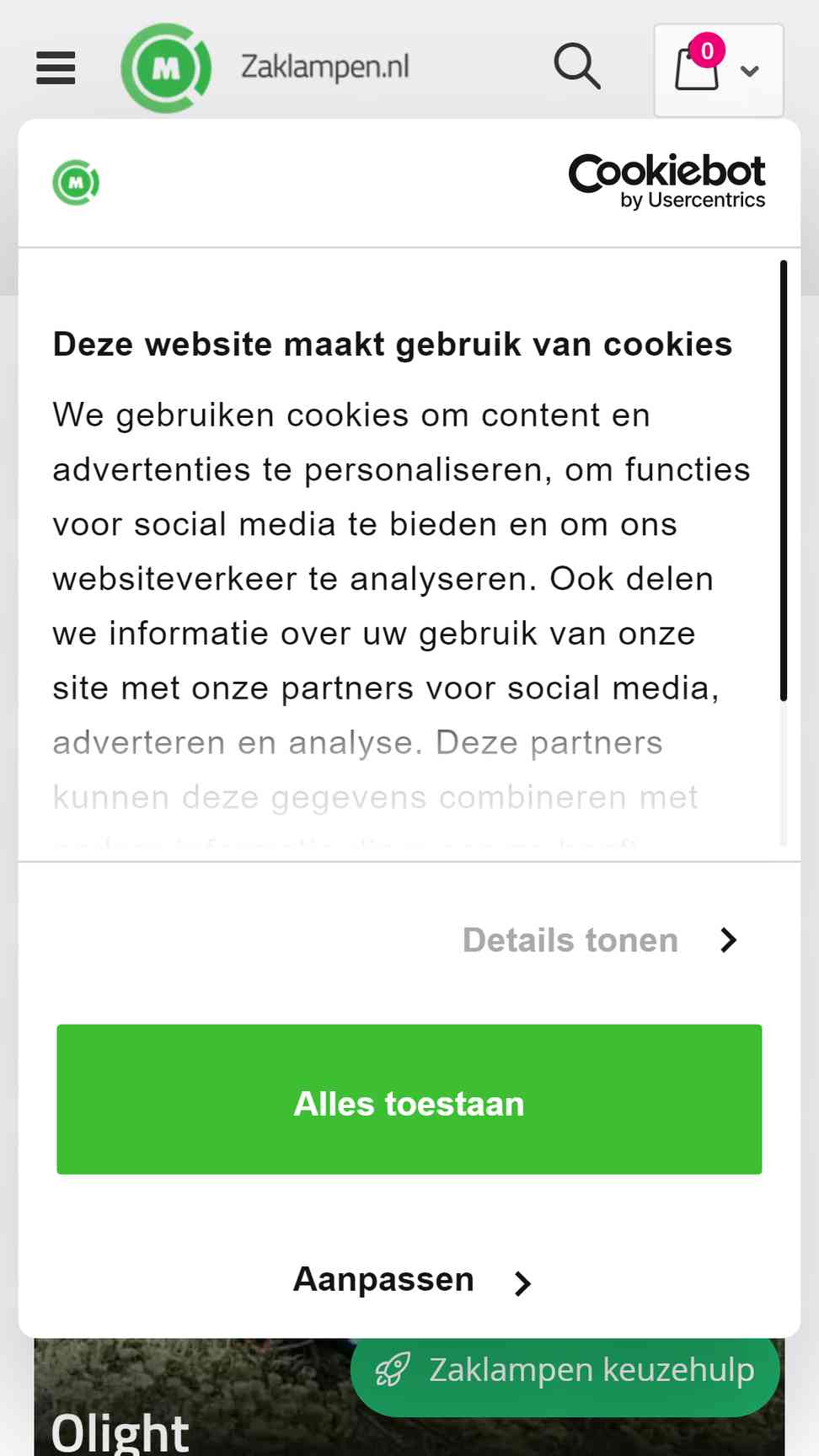
Task: Go to the Zaklampen.nl homepage logo
Action: click(265, 67)
